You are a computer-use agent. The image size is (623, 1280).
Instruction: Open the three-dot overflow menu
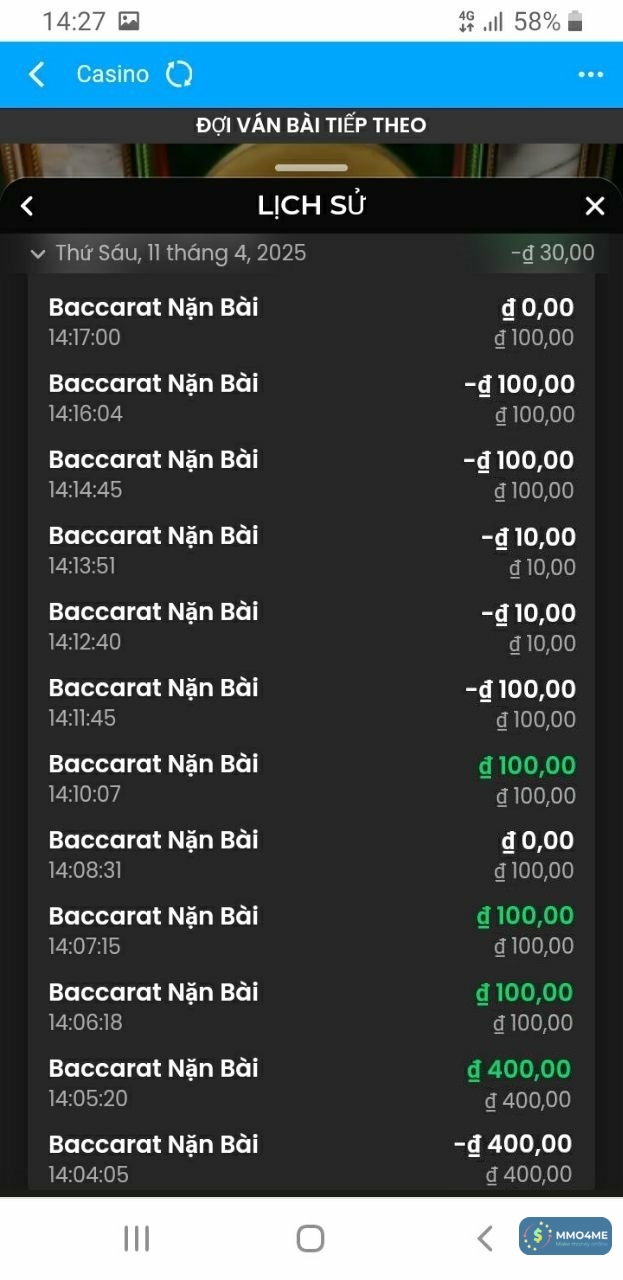click(x=590, y=75)
